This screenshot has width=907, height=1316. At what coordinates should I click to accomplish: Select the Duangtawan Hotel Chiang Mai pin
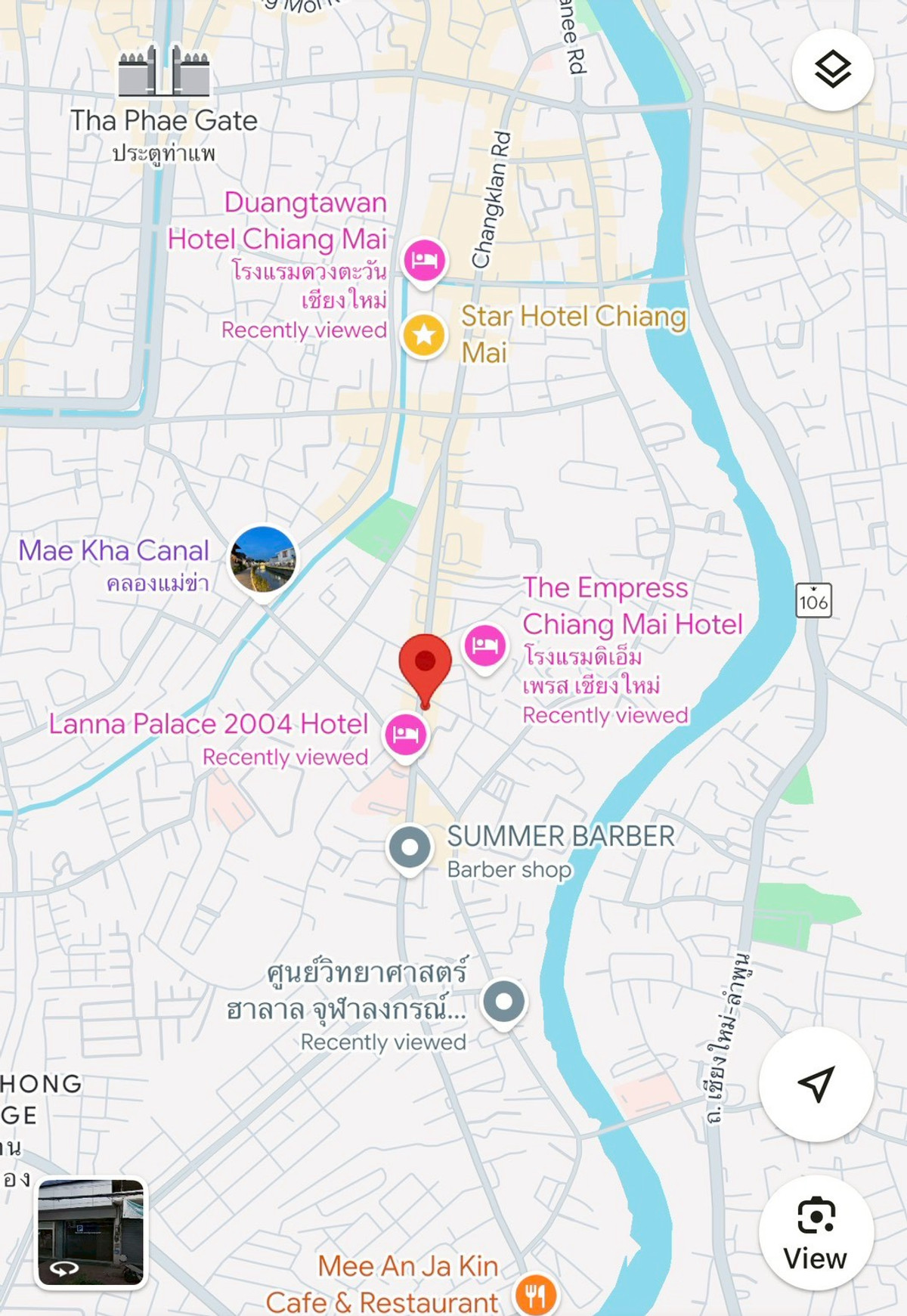tap(424, 261)
